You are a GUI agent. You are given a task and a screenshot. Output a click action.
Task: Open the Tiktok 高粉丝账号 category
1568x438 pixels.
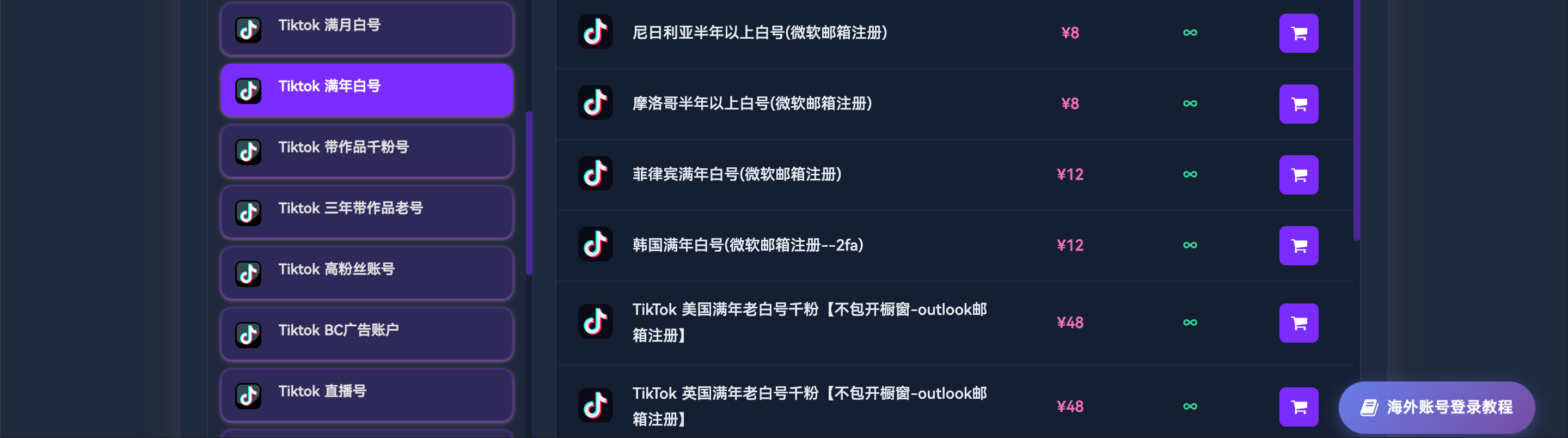coord(366,272)
